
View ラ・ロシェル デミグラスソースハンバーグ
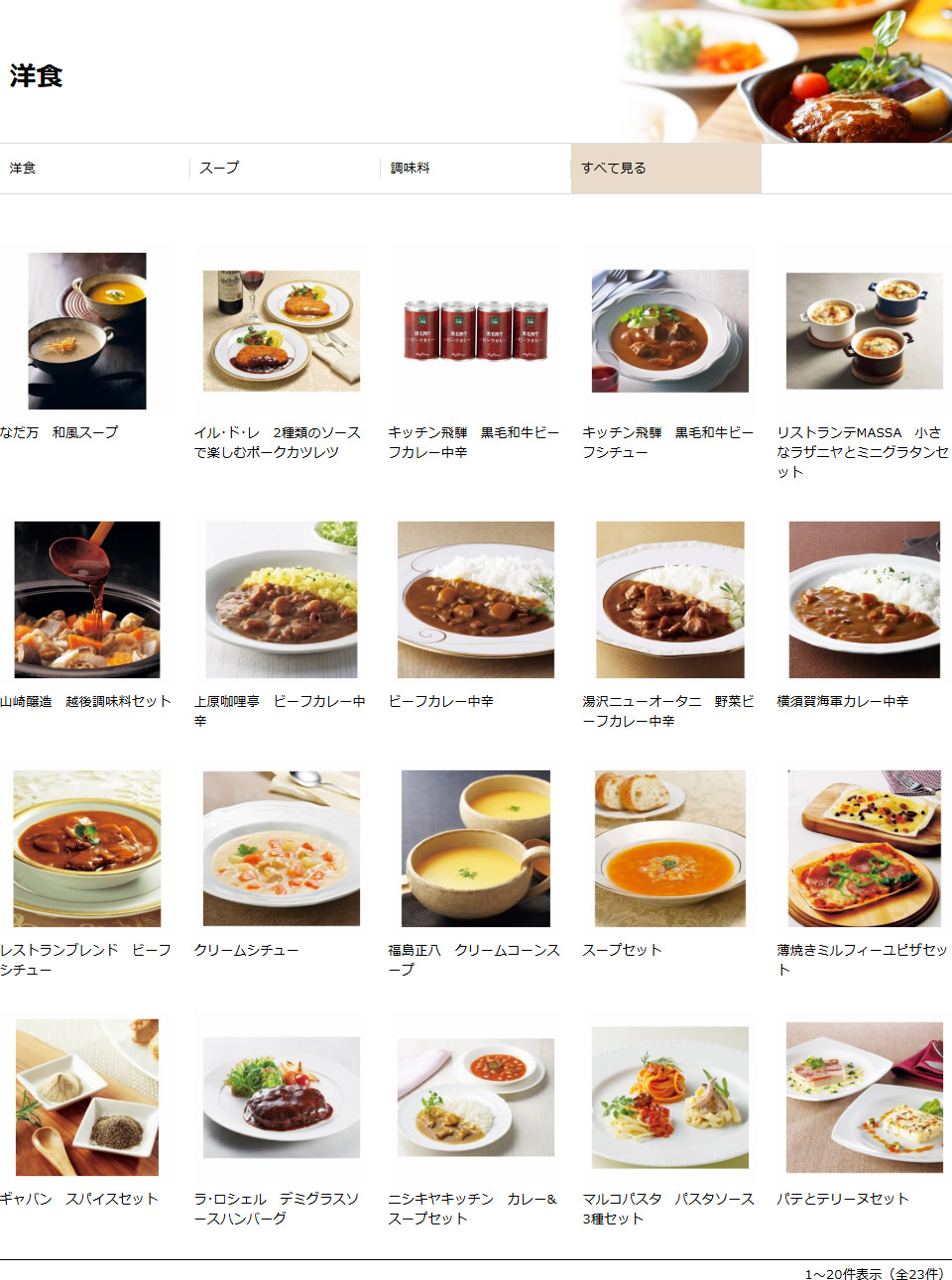tap(282, 1098)
